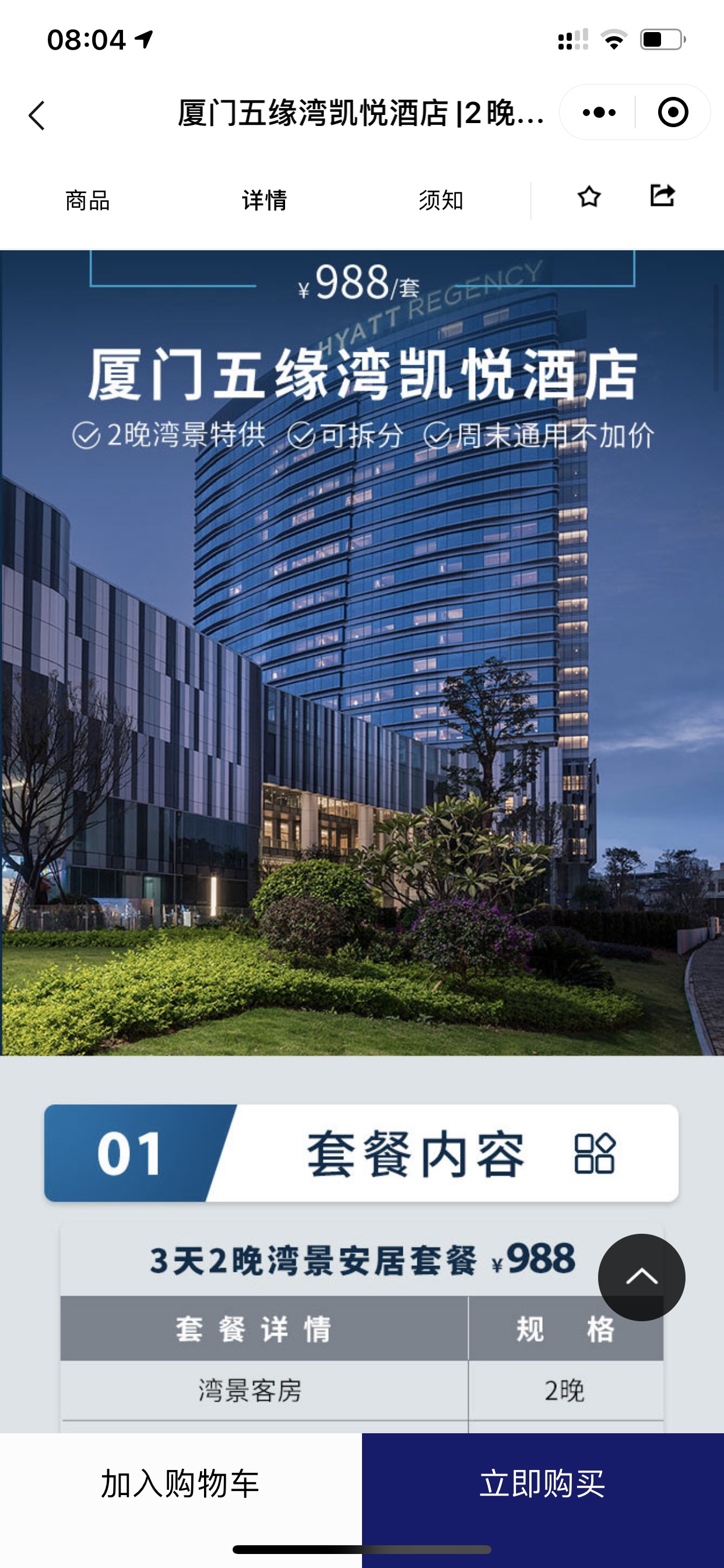Viewport: 724px width, 1568px height.
Task: Switch to the 商品 tab
Action: coord(87,200)
